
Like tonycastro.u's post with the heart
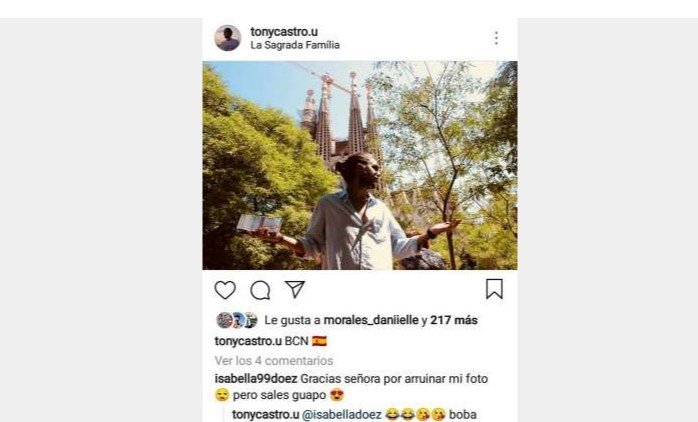(x=225, y=290)
